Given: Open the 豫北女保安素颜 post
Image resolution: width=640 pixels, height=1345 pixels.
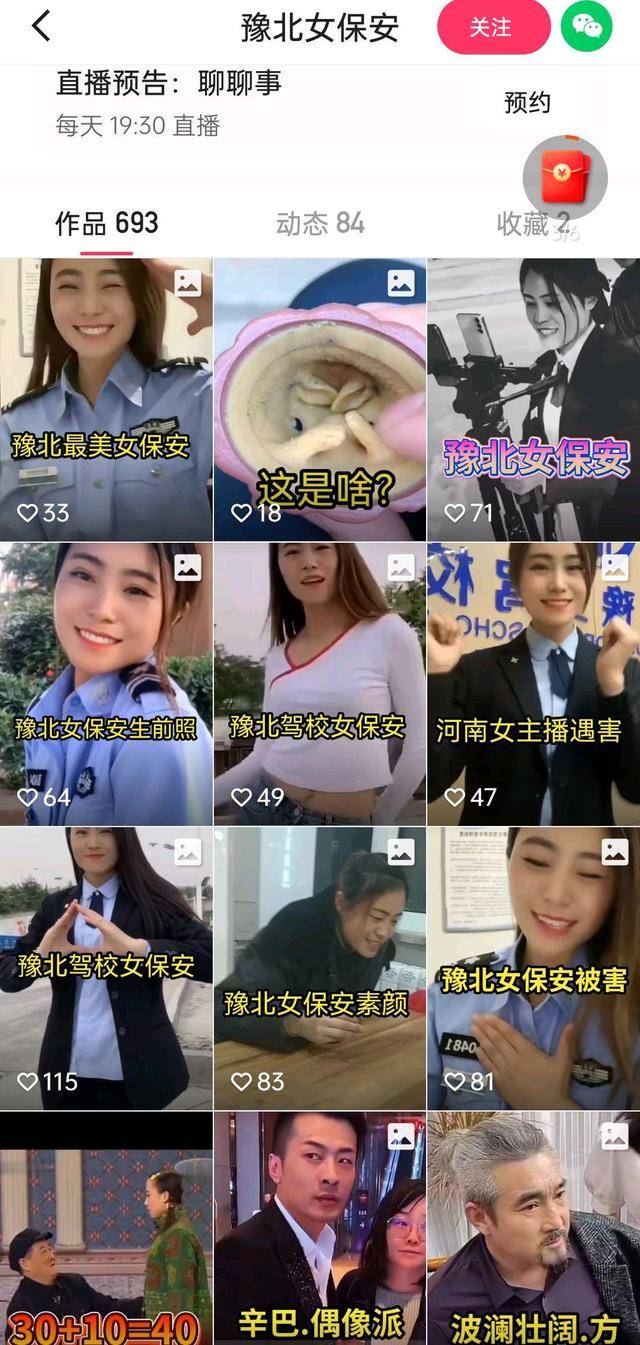Looking at the screenshot, I should (x=320, y=968).
